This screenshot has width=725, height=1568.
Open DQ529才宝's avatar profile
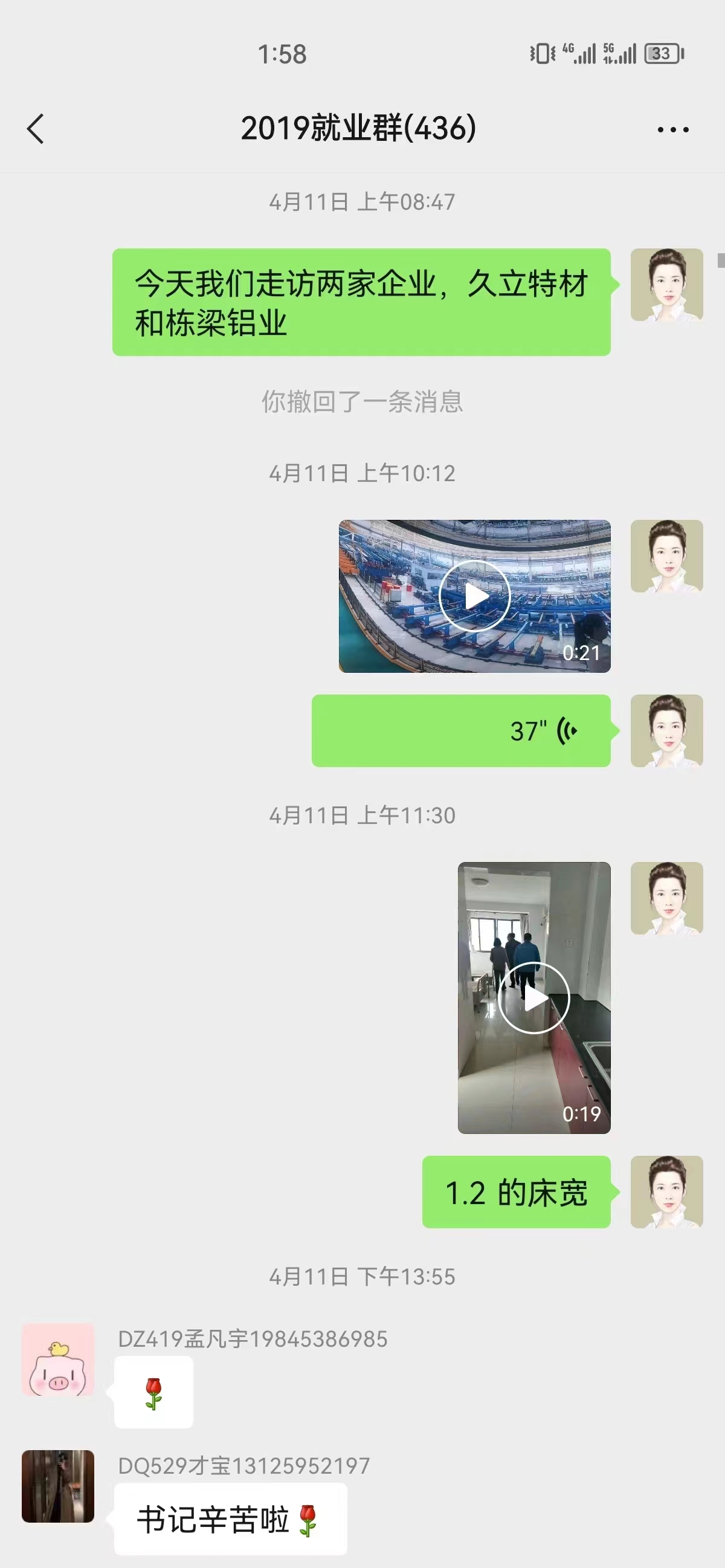(x=58, y=1486)
